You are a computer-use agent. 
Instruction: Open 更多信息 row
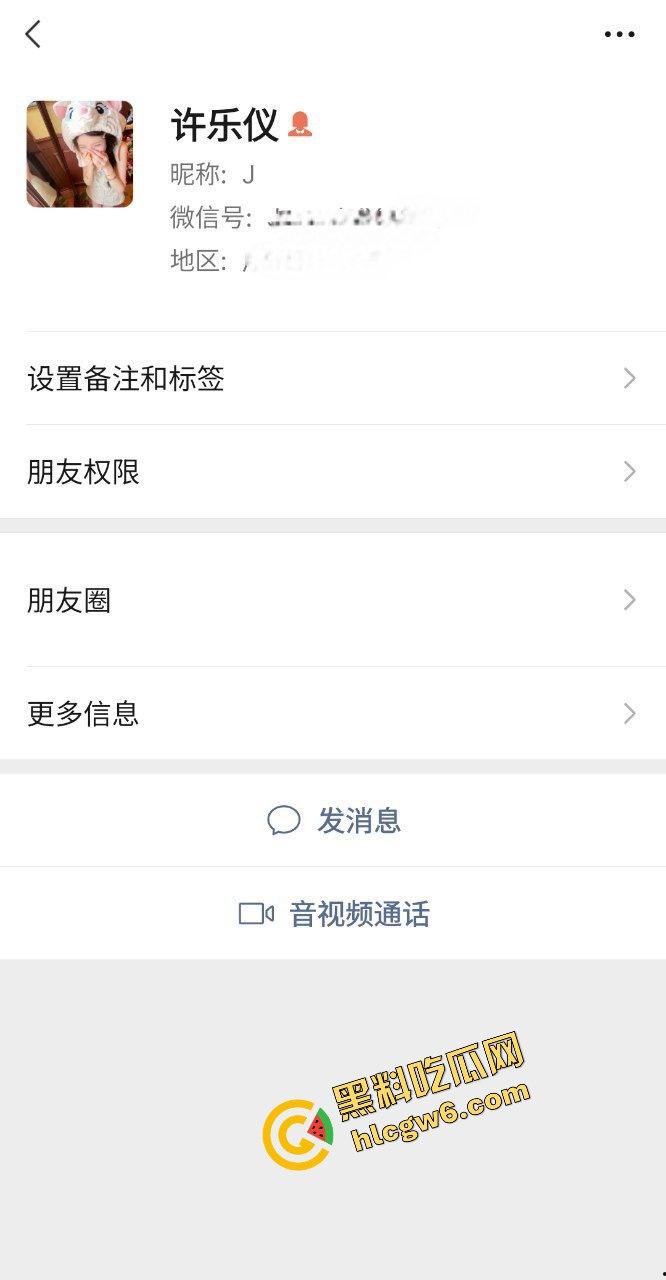[x=333, y=713]
